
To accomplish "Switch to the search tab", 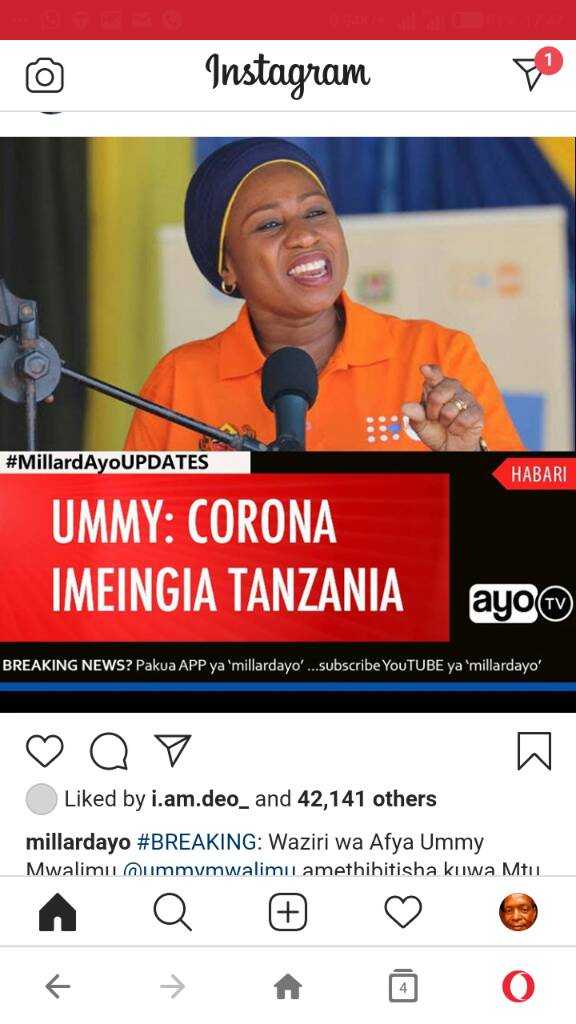I will tap(172, 912).
